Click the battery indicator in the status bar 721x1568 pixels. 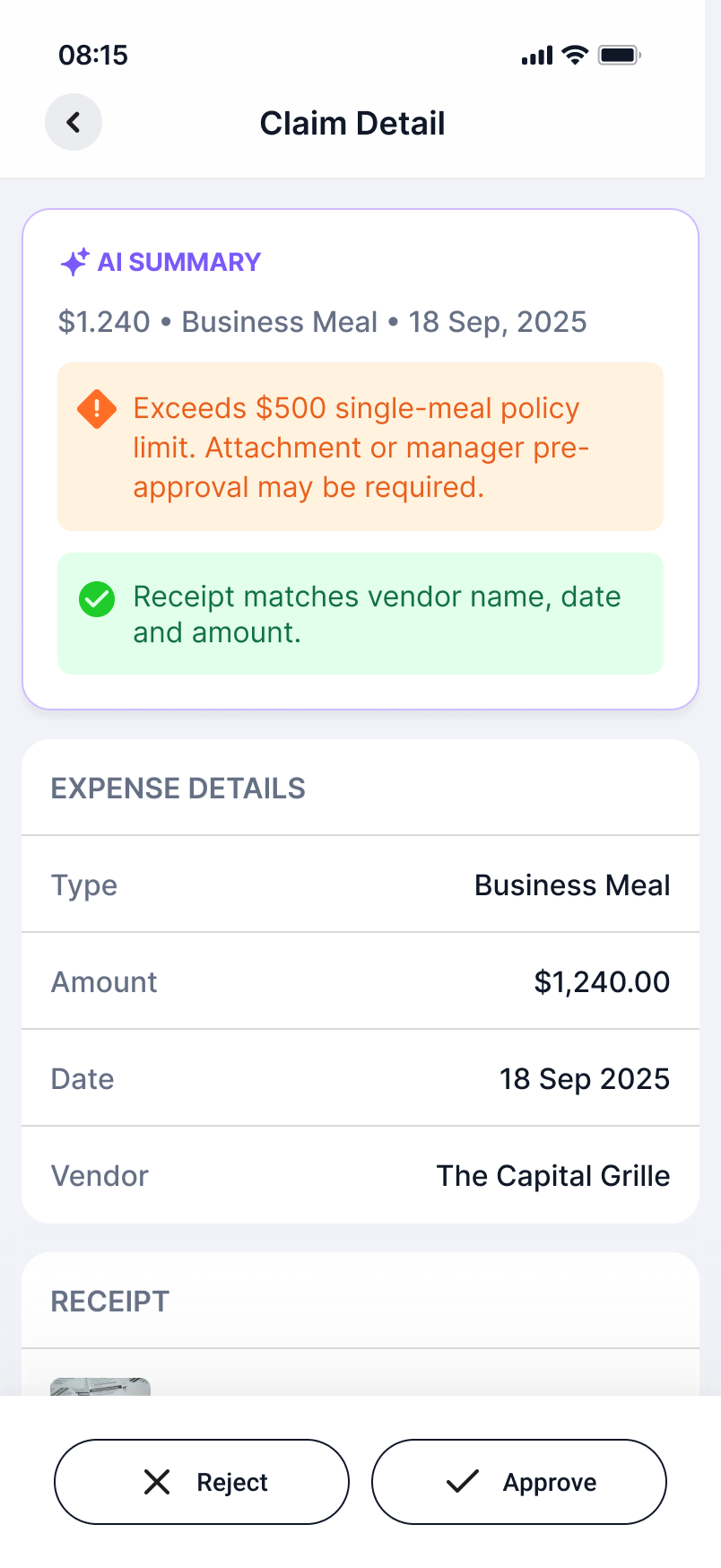click(x=621, y=55)
